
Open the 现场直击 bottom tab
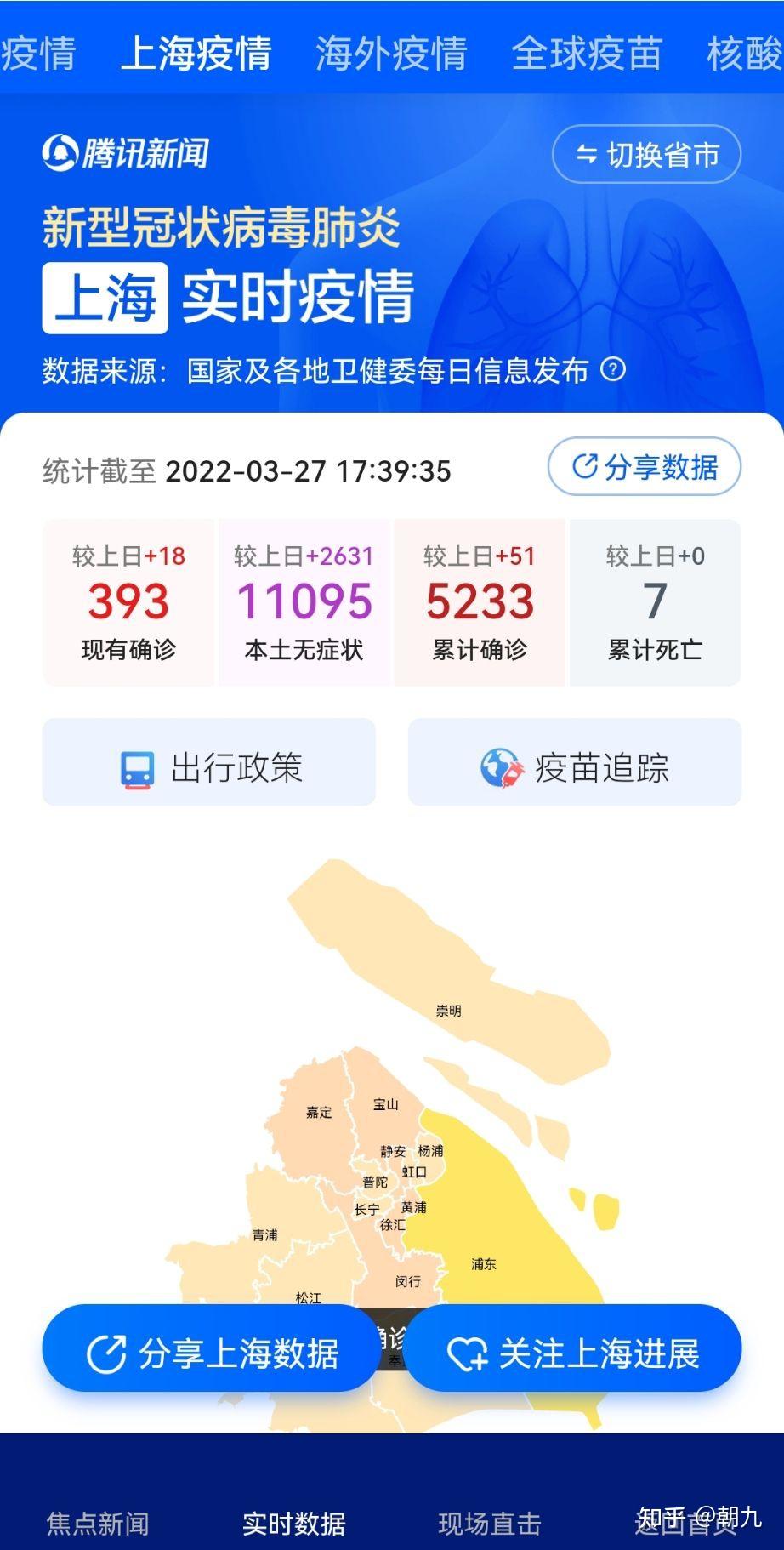pos(488,1521)
